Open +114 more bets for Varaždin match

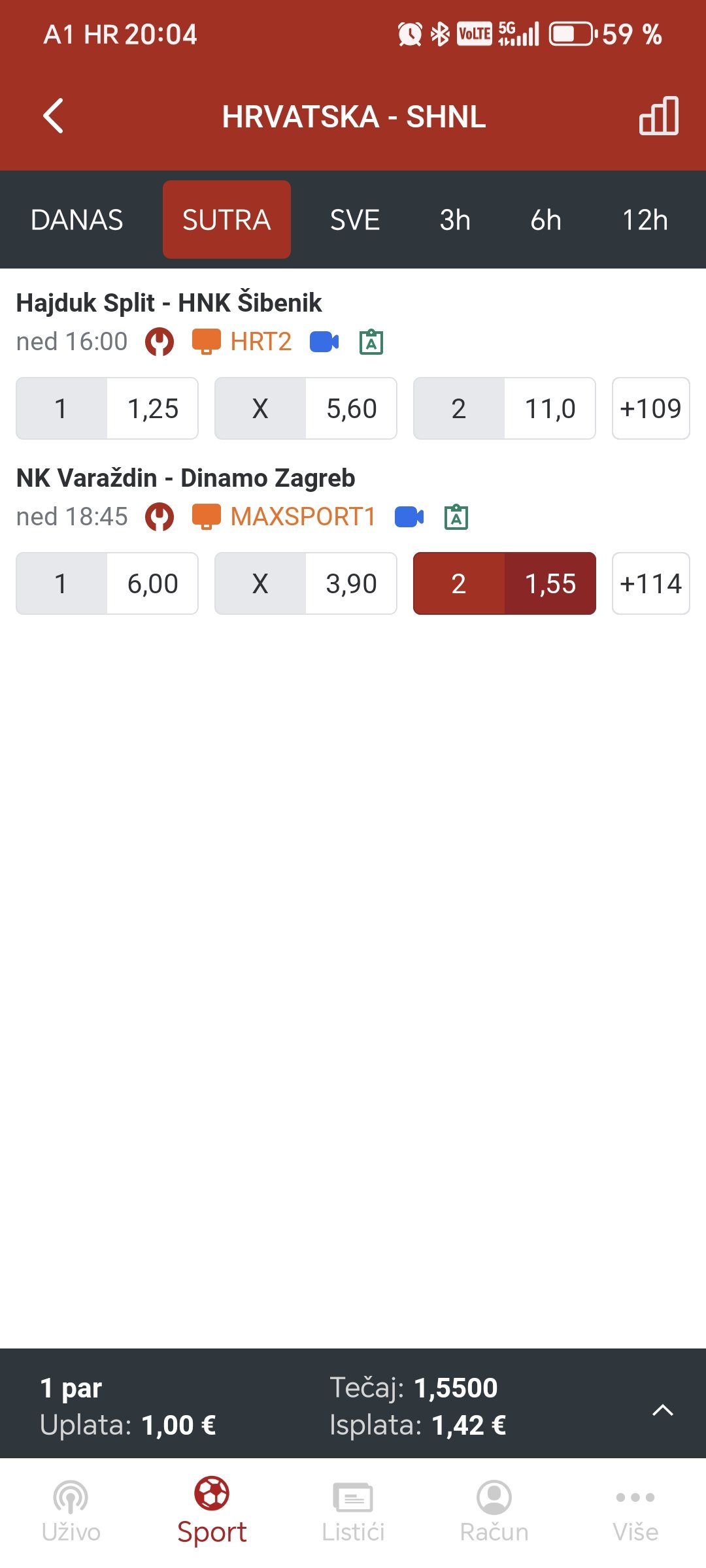coord(650,583)
